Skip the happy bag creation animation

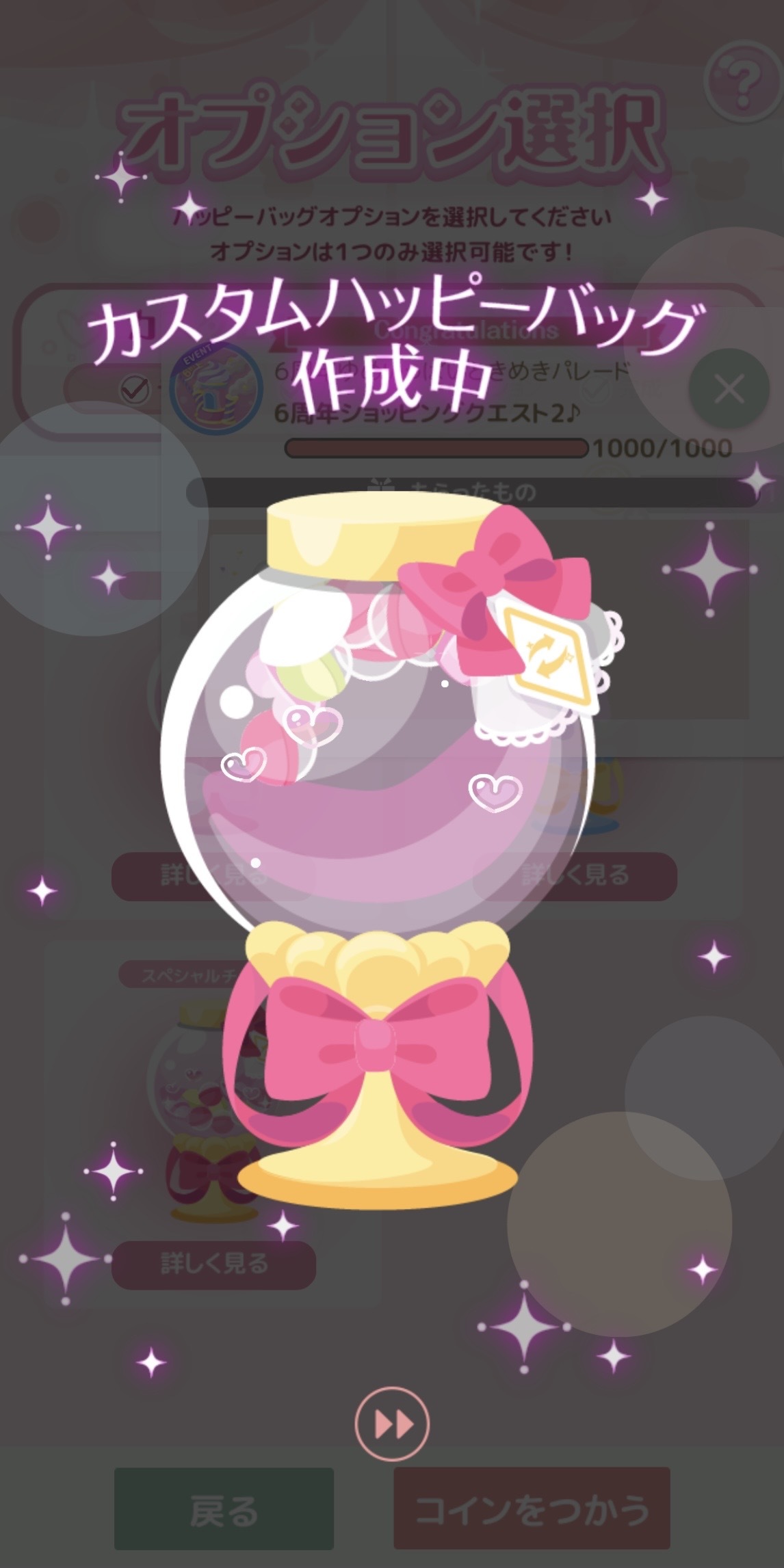coord(392,1424)
